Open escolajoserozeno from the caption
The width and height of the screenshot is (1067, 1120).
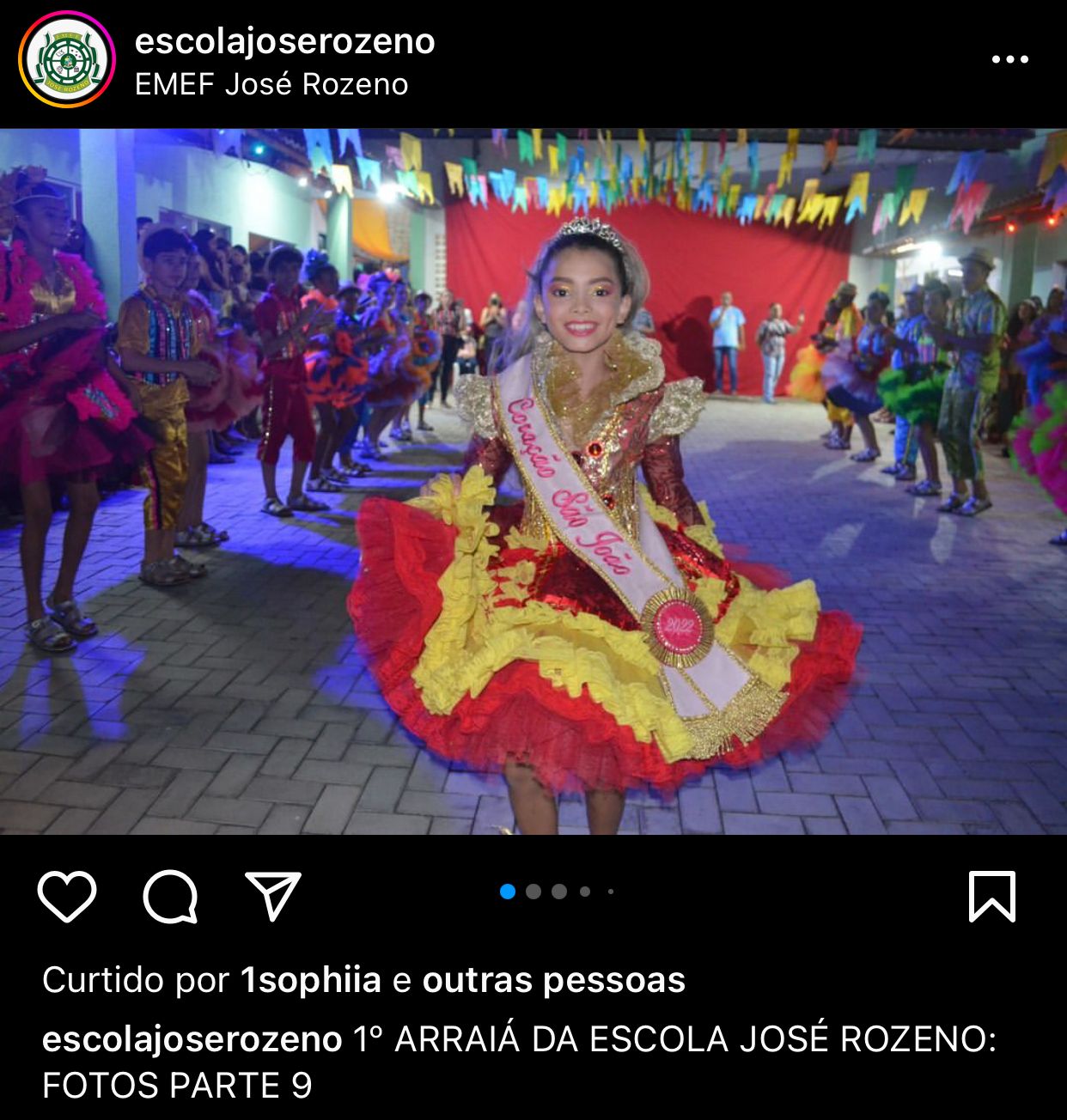pyautogui.click(x=192, y=1039)
